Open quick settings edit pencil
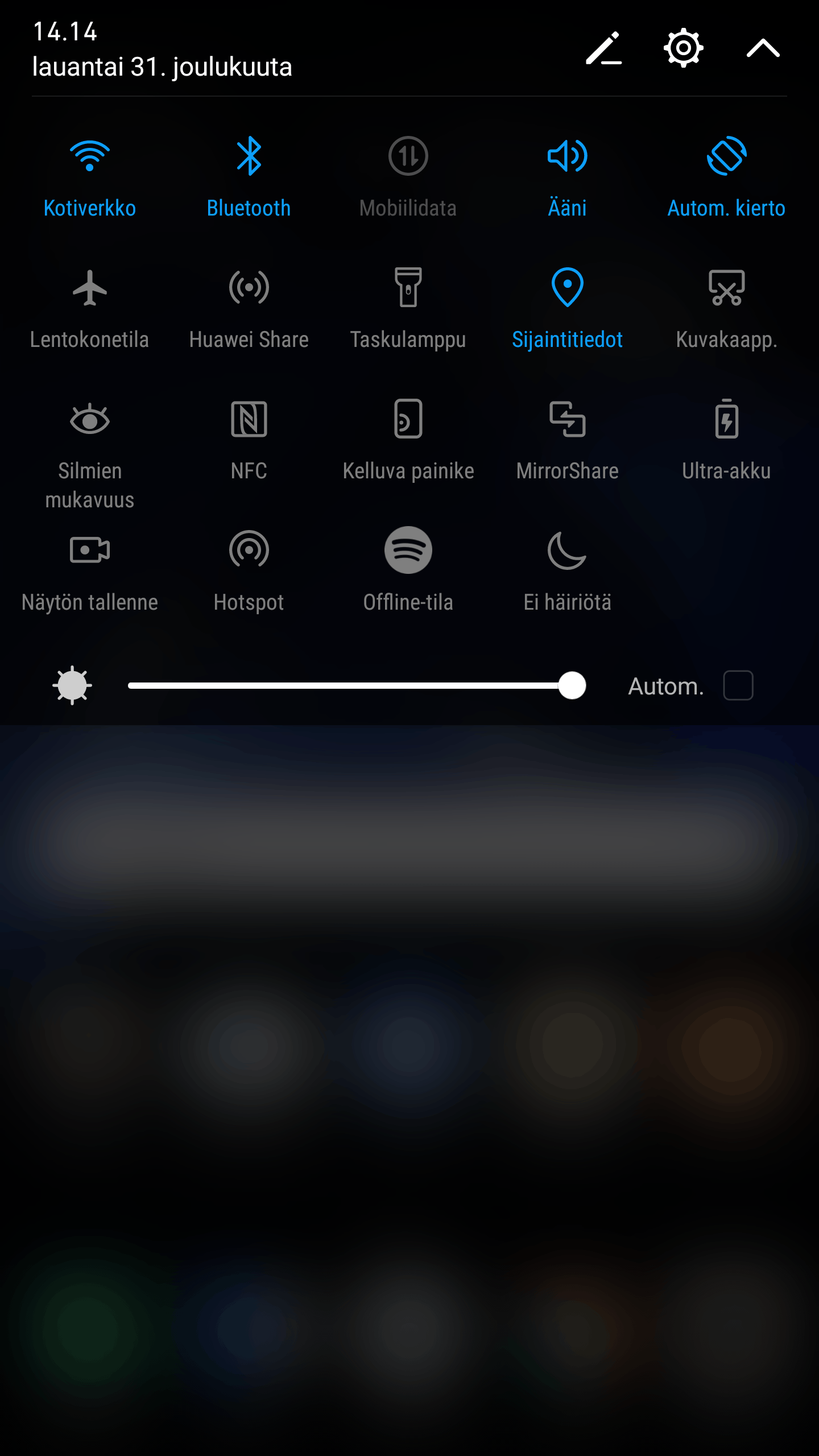 tap(604, 48)
